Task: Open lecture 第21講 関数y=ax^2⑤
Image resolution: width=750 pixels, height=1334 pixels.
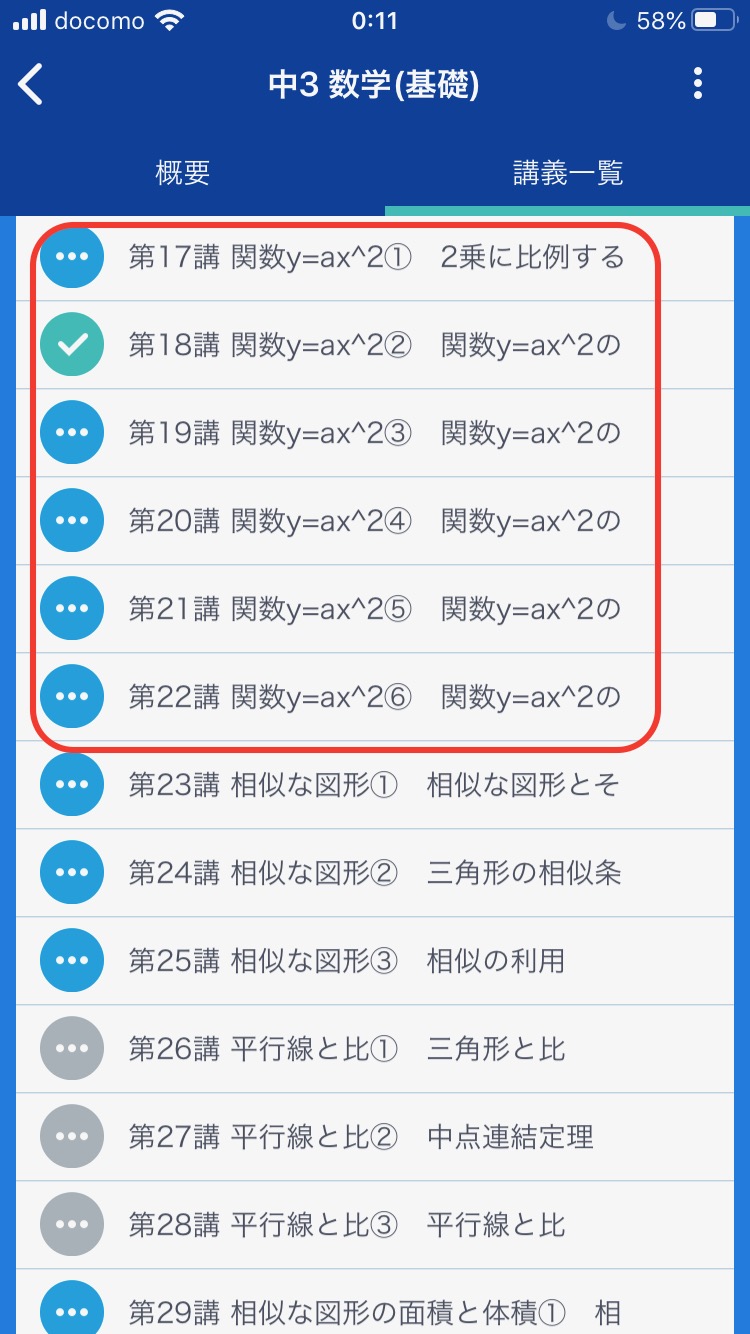Action: tap(375, 609)
